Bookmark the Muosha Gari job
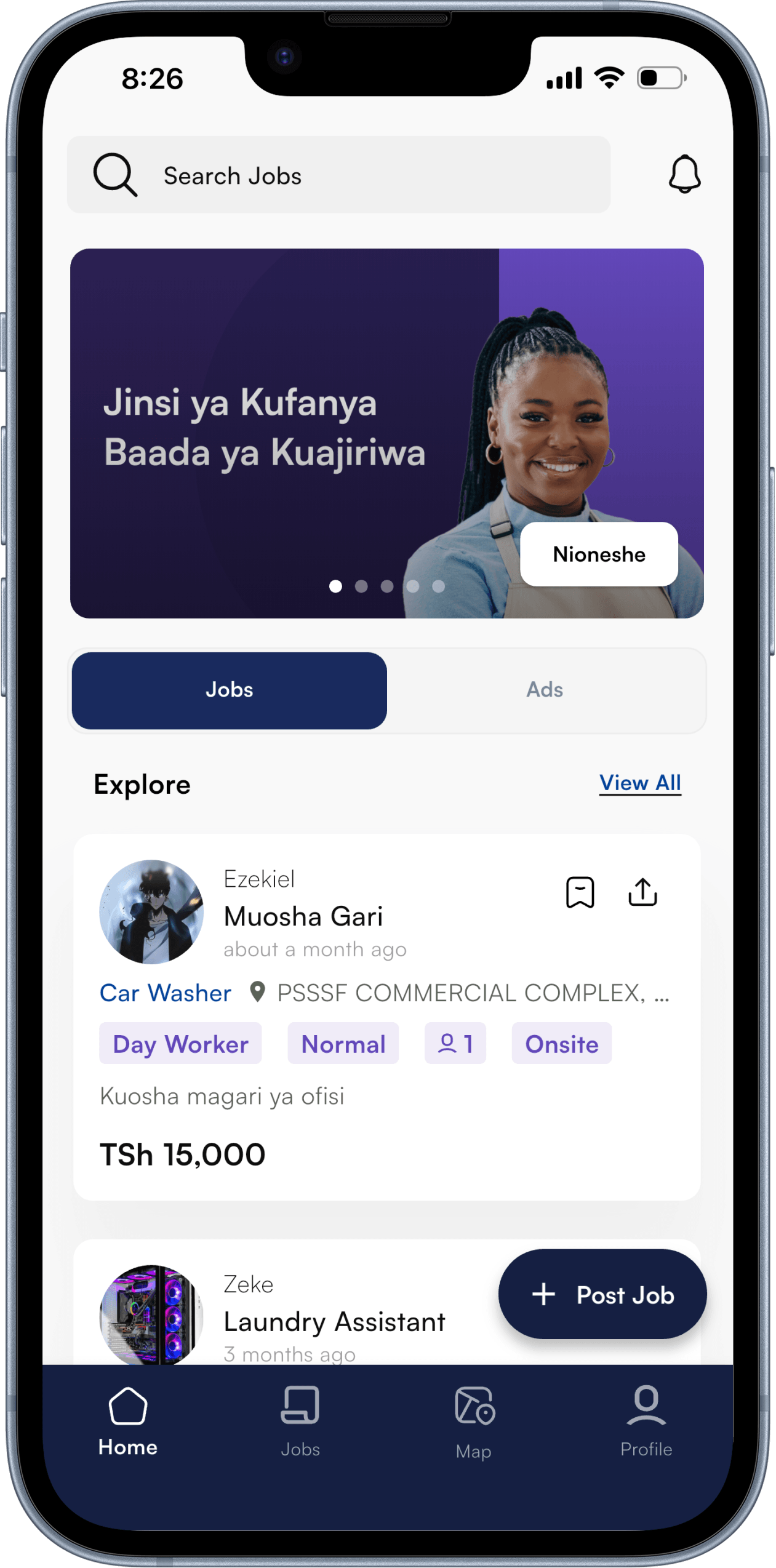Screen dimensions: 776x1568 pos(580,892)
